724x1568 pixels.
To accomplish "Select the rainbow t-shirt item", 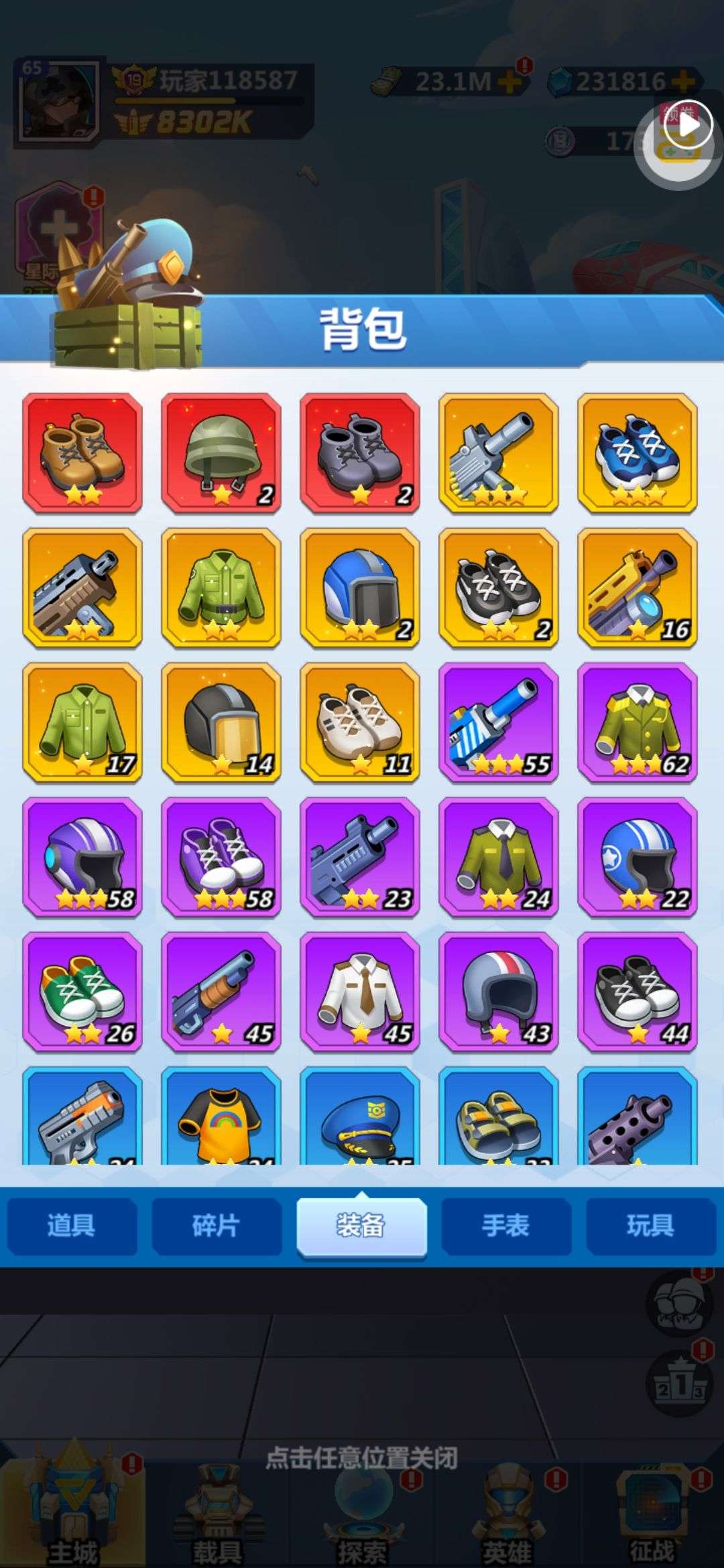I will coord(221,1116).
